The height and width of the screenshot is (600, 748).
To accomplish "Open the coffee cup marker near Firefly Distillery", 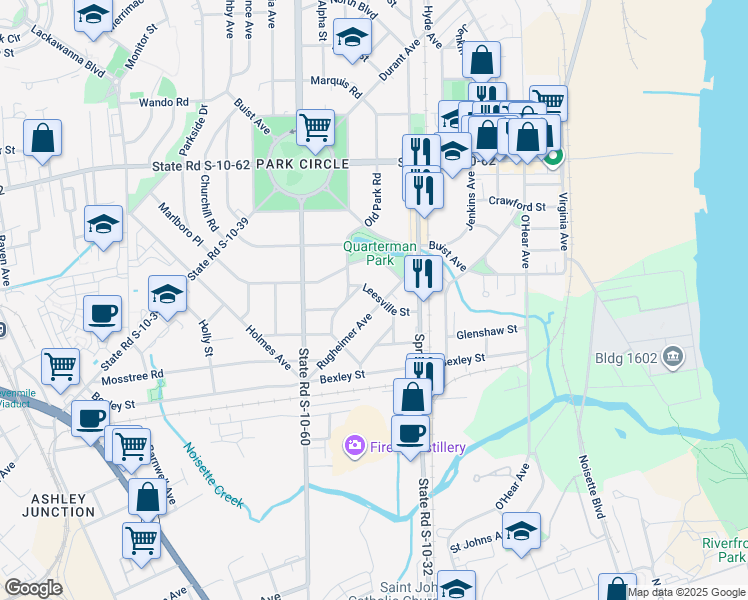I will (x=410, y=434).
